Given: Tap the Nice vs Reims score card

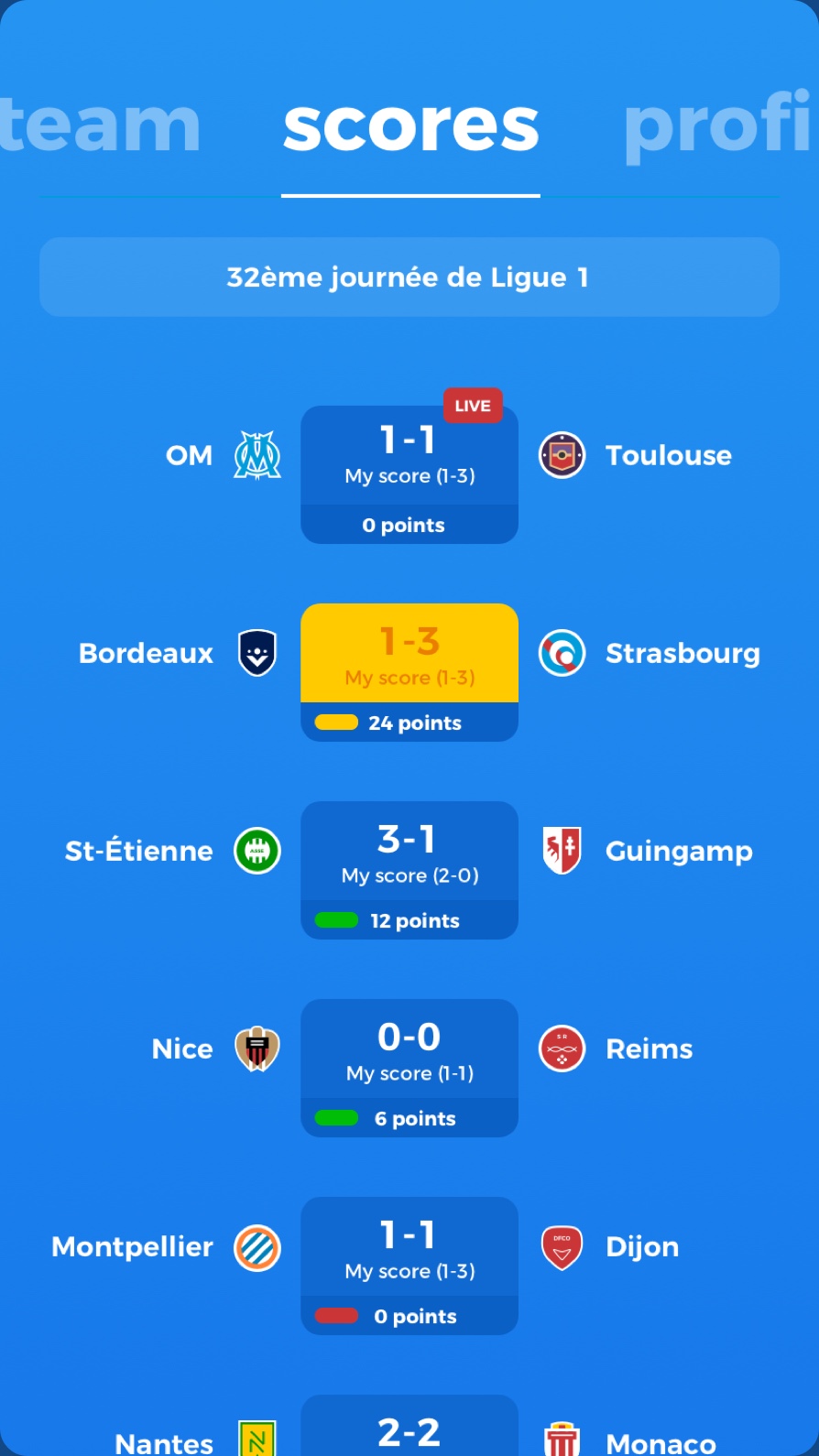Looking at the screenshot, I should pos(409,1068).
